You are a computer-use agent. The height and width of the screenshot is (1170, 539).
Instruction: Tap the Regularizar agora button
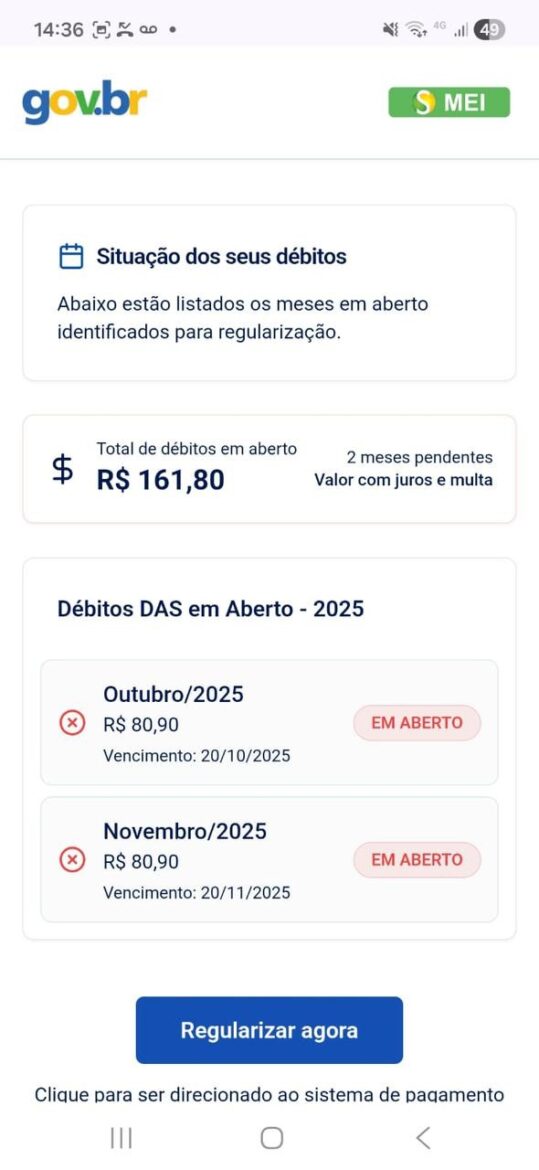pyautogui.click(x=269, y=1030)
